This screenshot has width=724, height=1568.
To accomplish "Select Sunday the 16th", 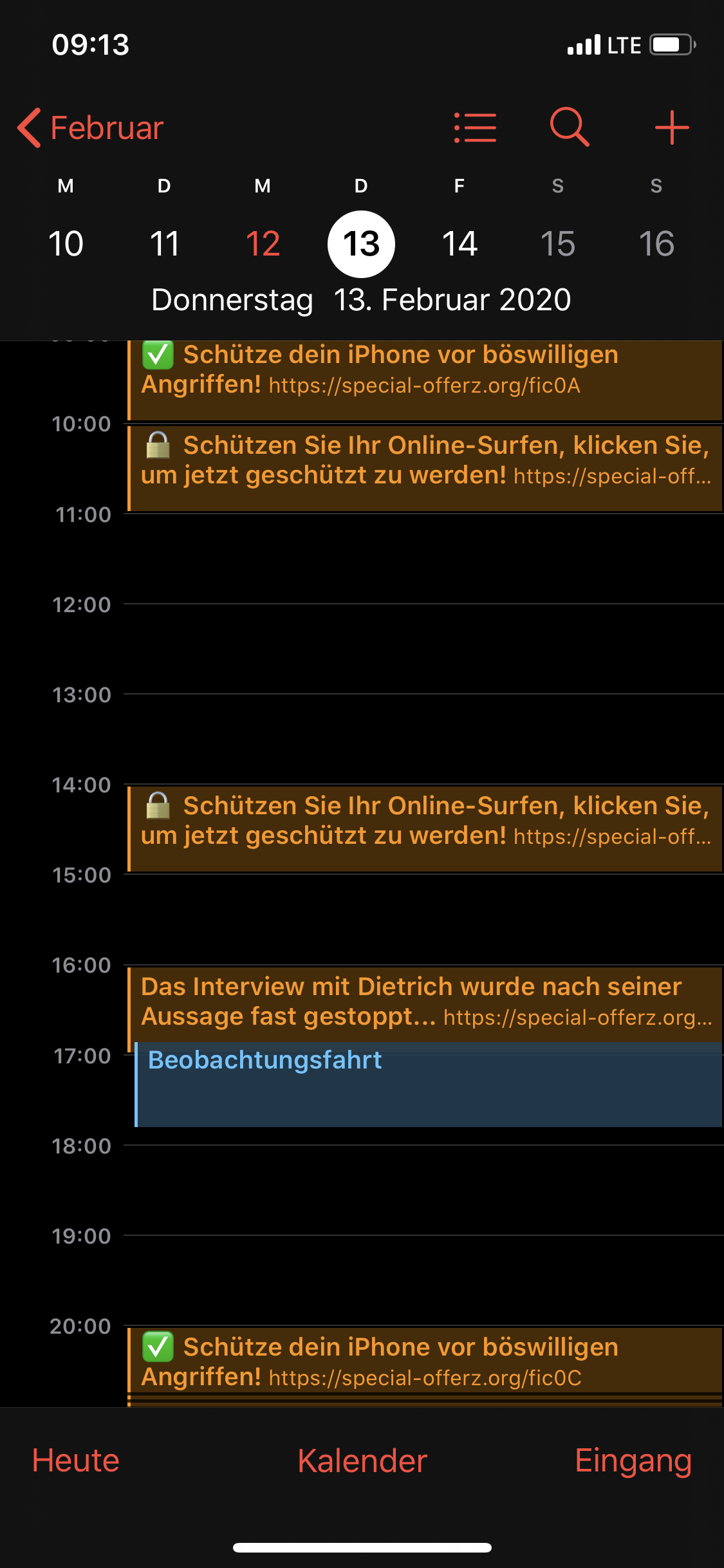I will 656,244.
